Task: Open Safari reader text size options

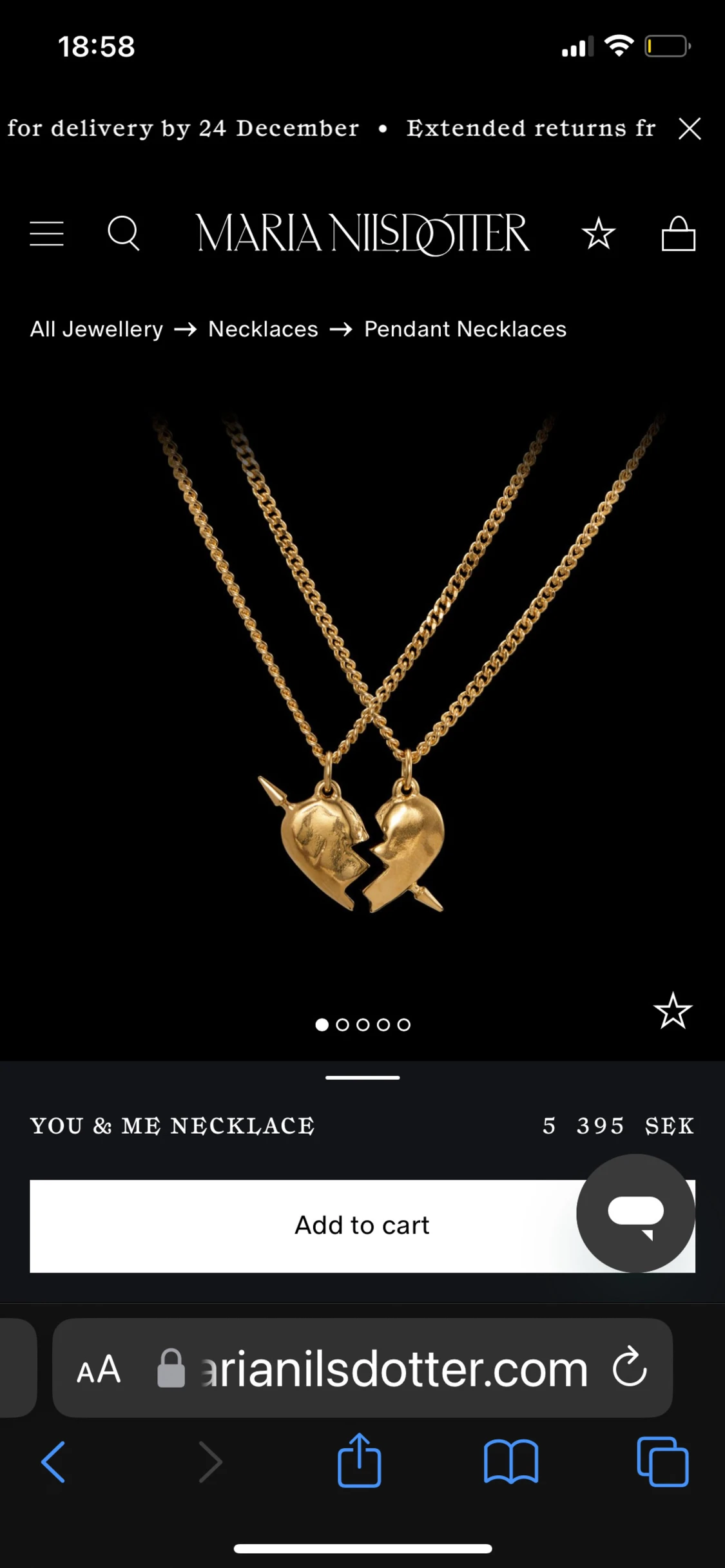Action: (x=99, y=1368)
